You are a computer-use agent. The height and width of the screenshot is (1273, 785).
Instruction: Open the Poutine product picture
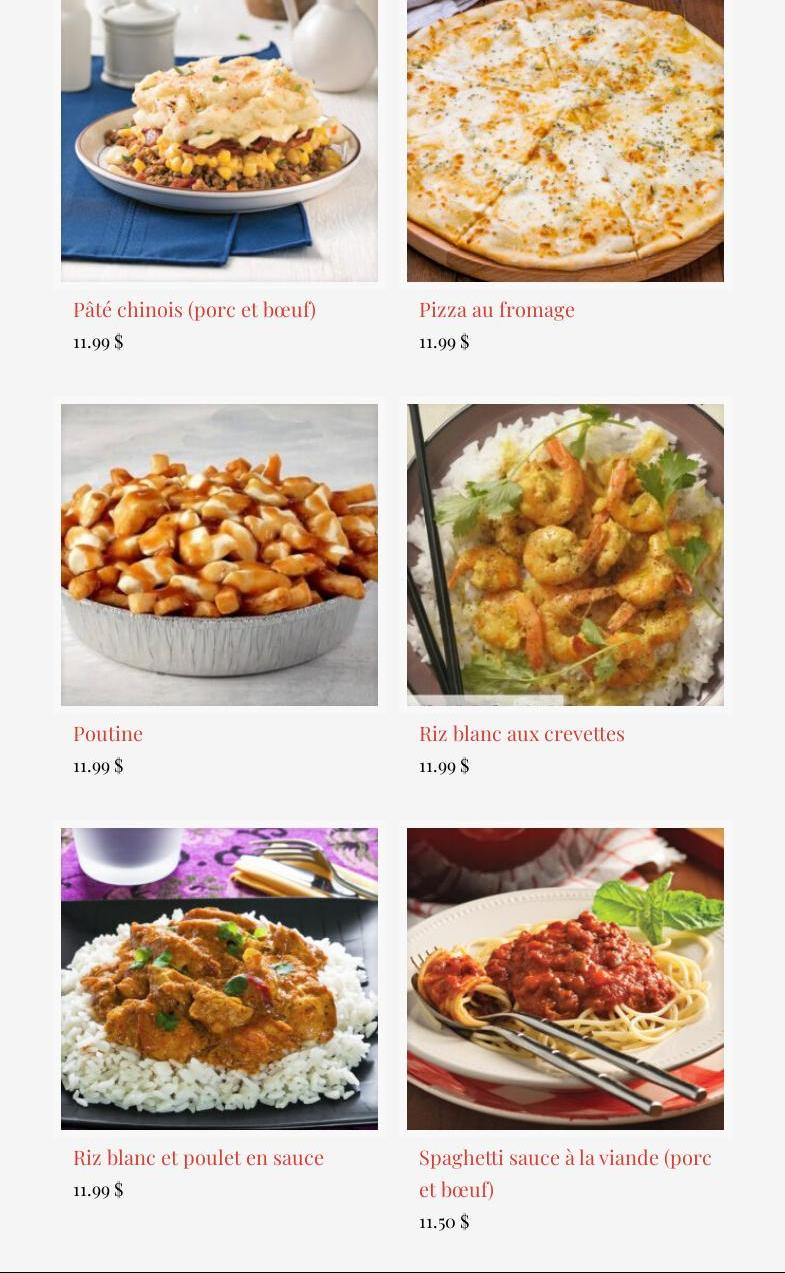(219, 555)
